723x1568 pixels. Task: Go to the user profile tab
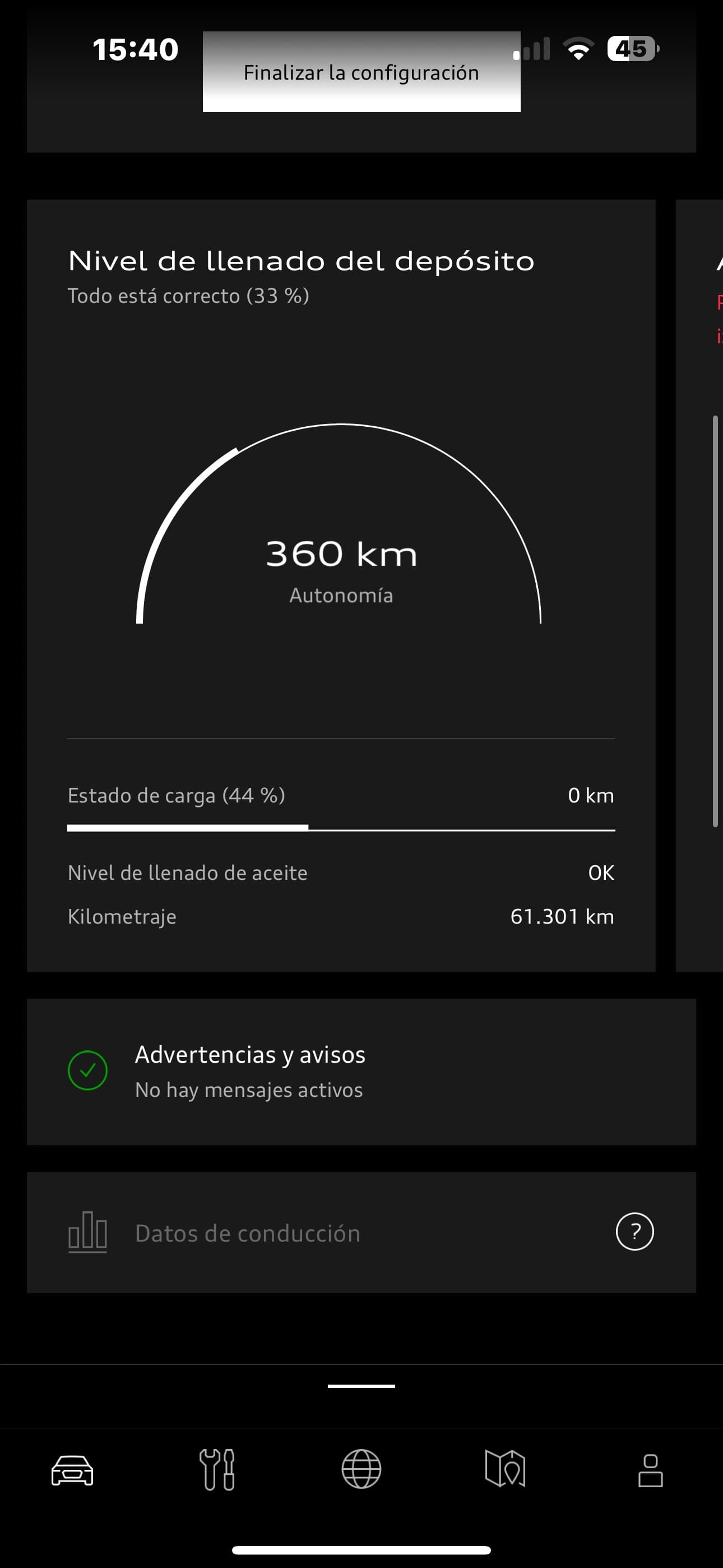[650, 1470]
